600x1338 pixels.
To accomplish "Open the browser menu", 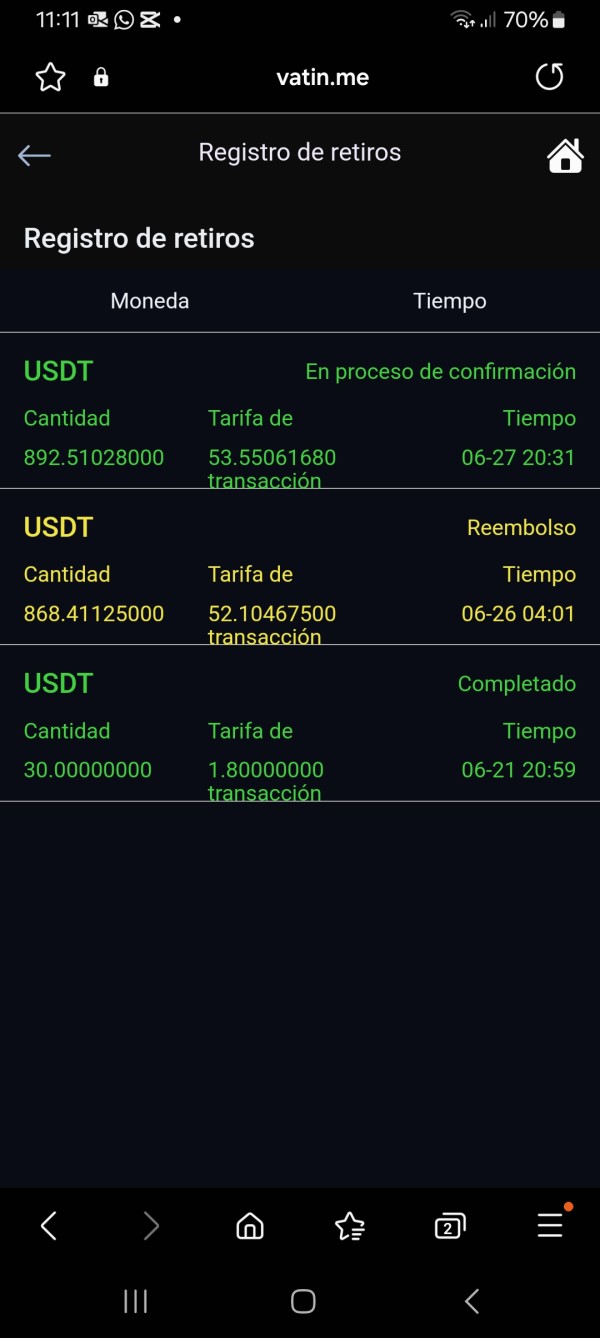I will (x=550, y=1225).
